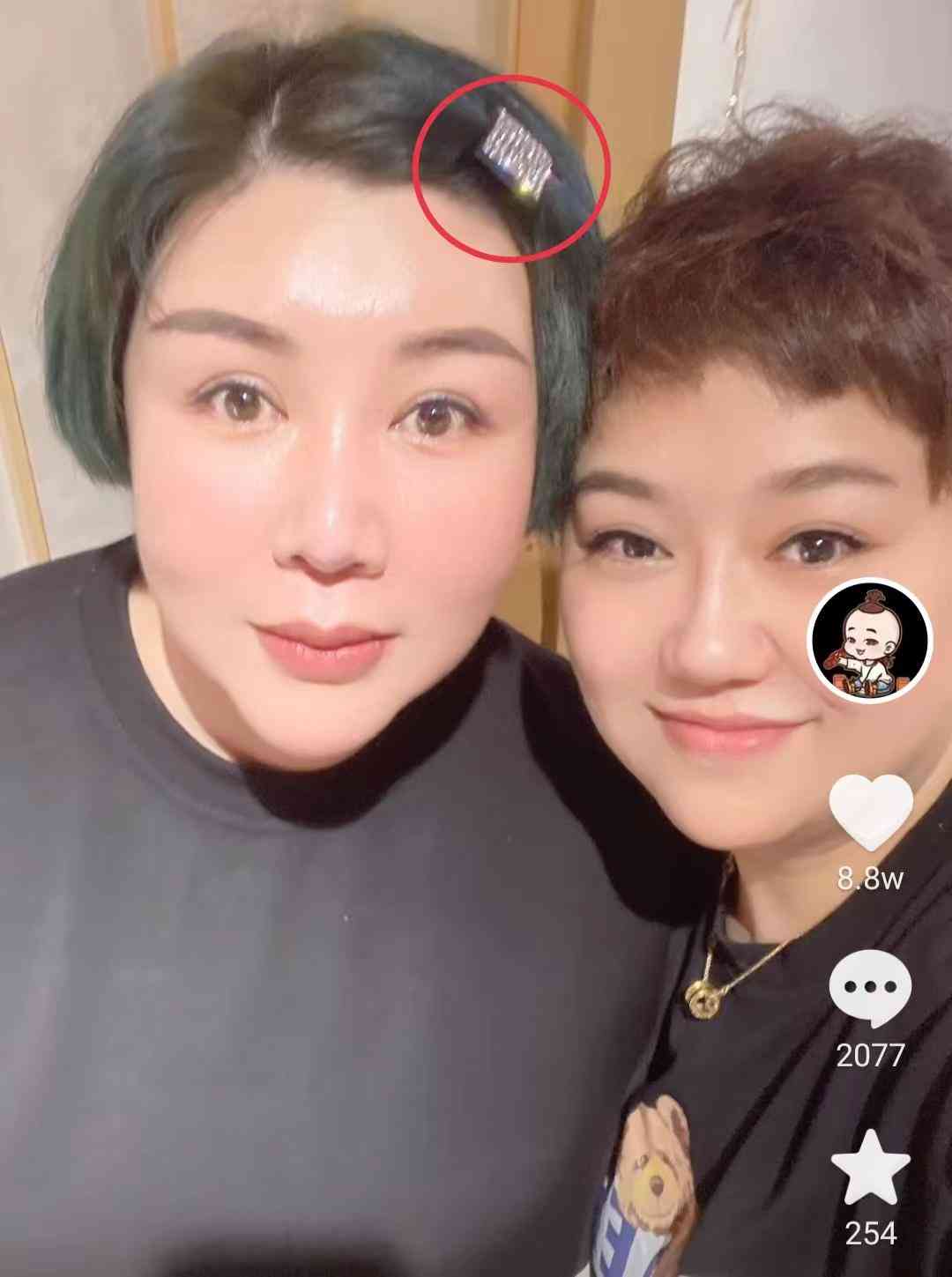This screenshot has width=952, height=1277.
Task: Open the comments with 2077 replies
Action: pos(870,989)
